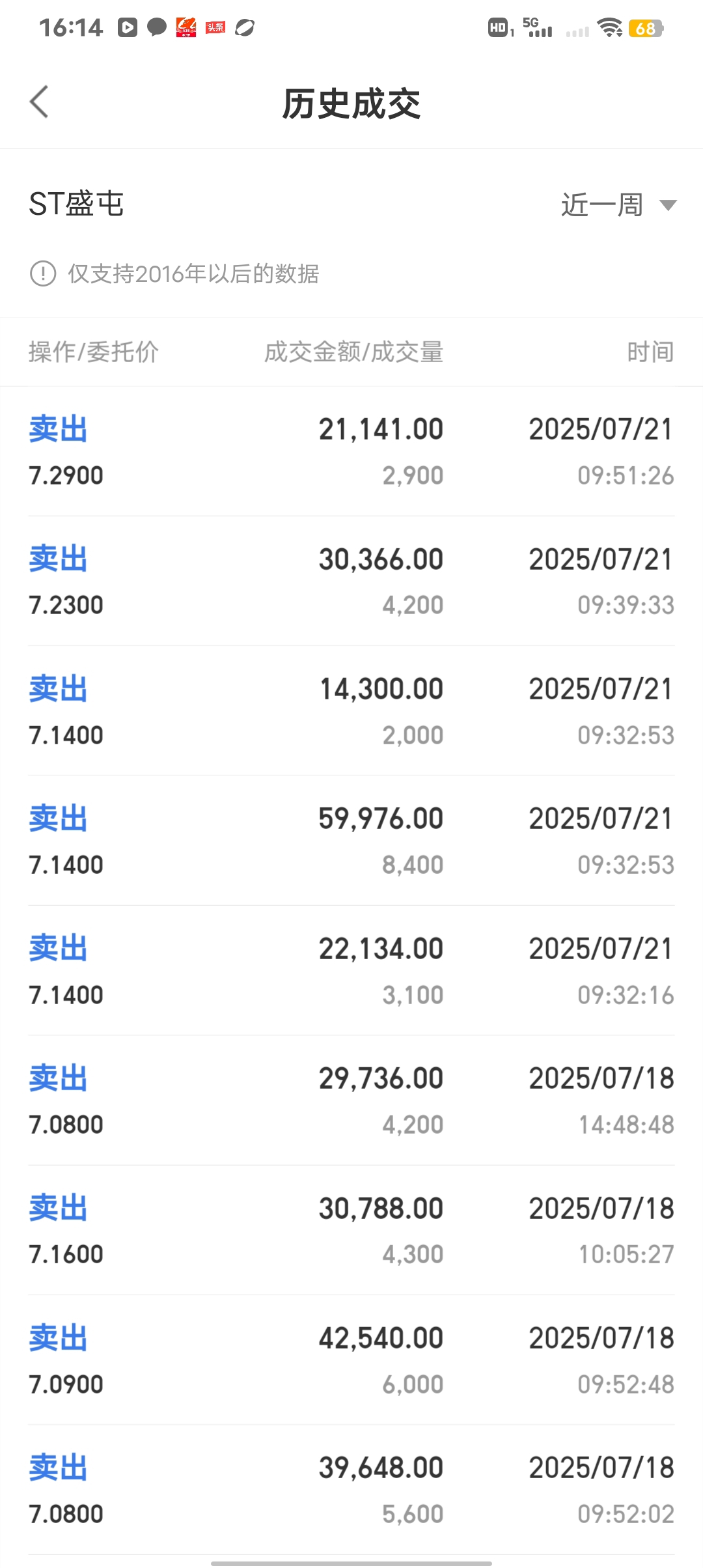
Task: Open the 30,366.00 sell record
Action: (351, 581)
